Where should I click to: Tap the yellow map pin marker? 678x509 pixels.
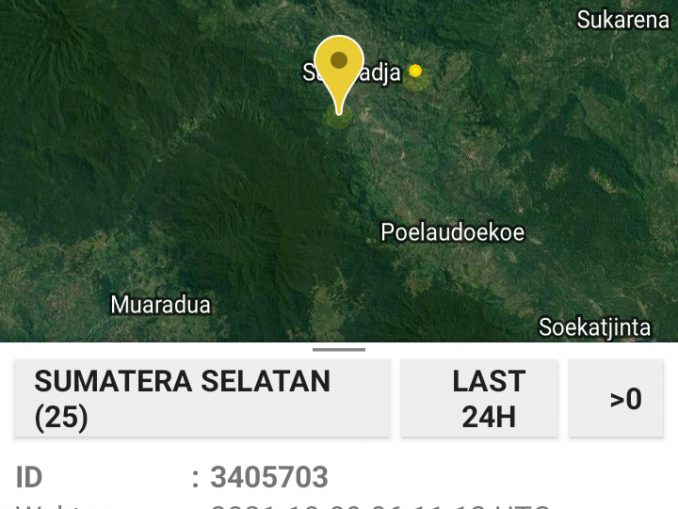click(339, 66)
